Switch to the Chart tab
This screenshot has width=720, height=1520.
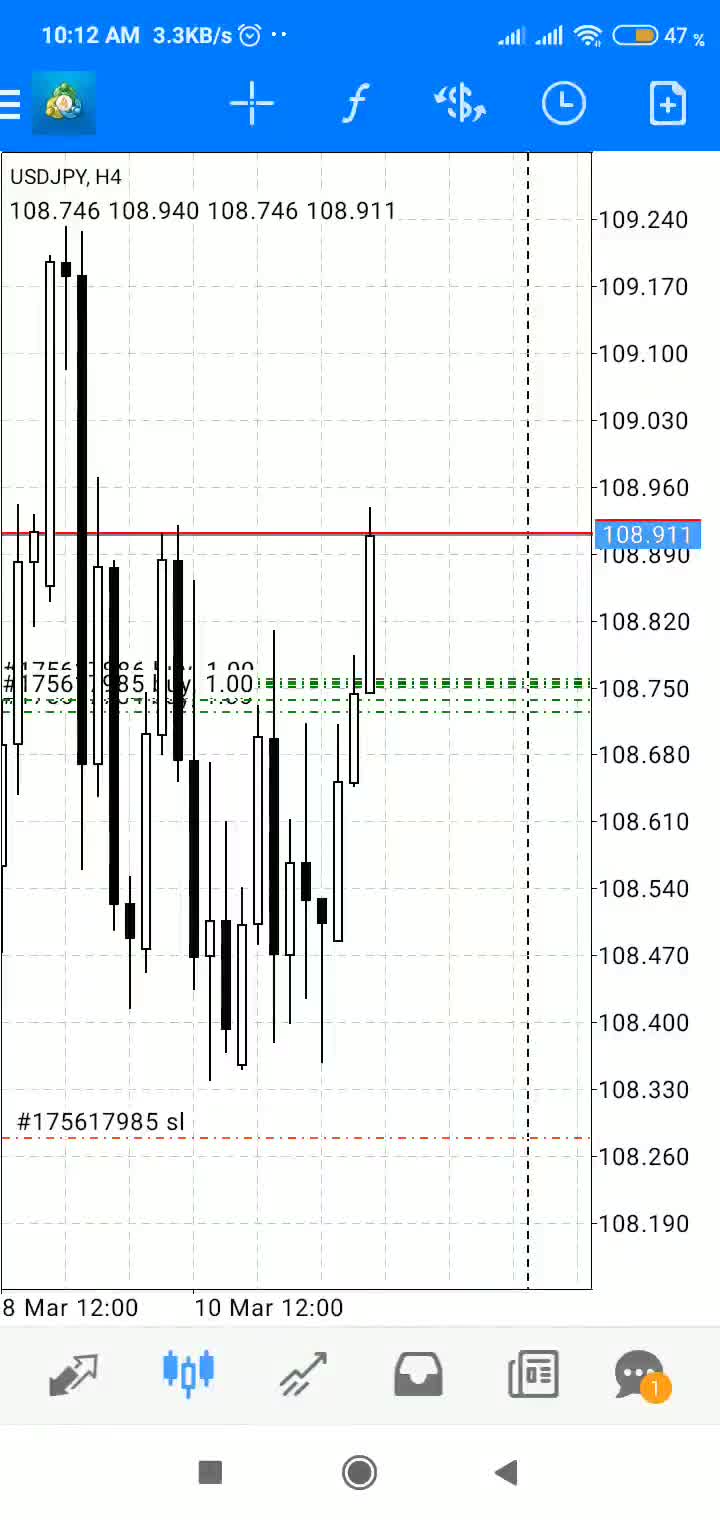(188, 1374)
